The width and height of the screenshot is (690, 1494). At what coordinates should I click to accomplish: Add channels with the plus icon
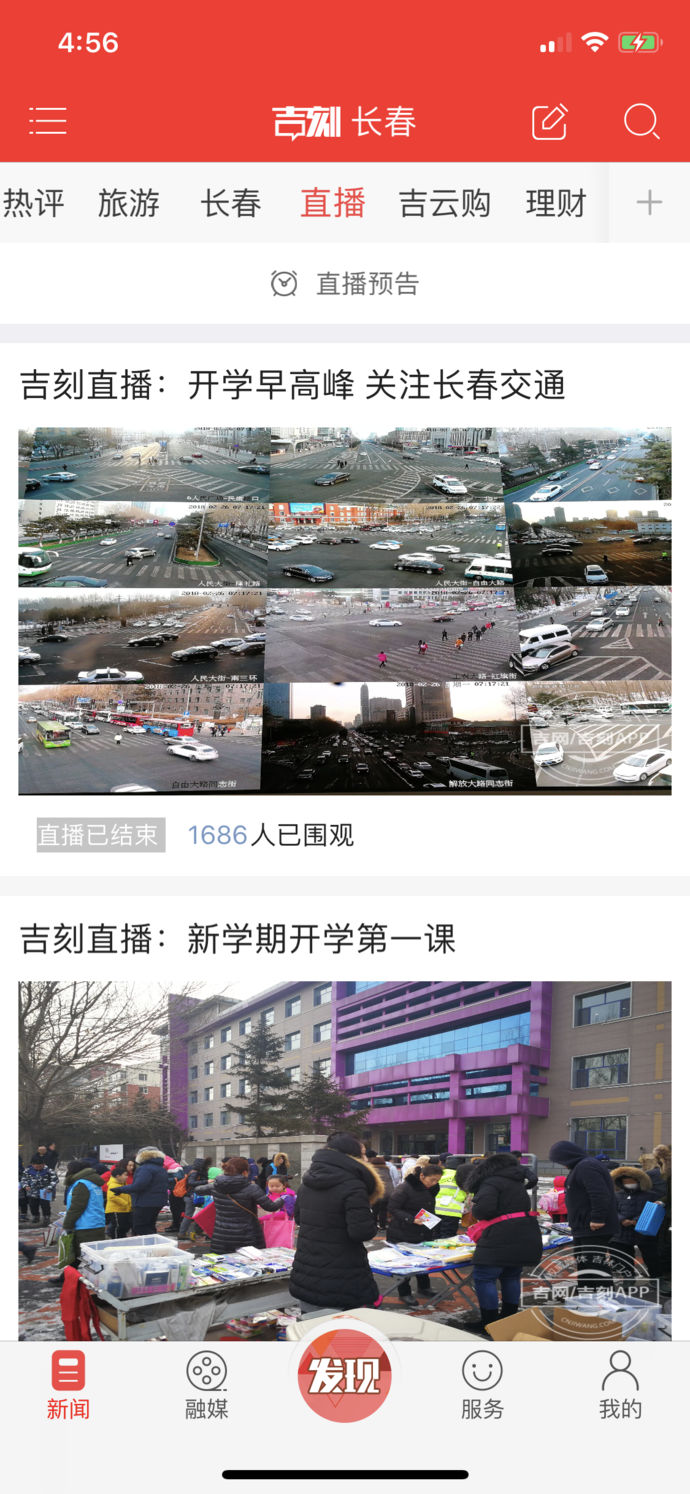[x=649, y=203]
